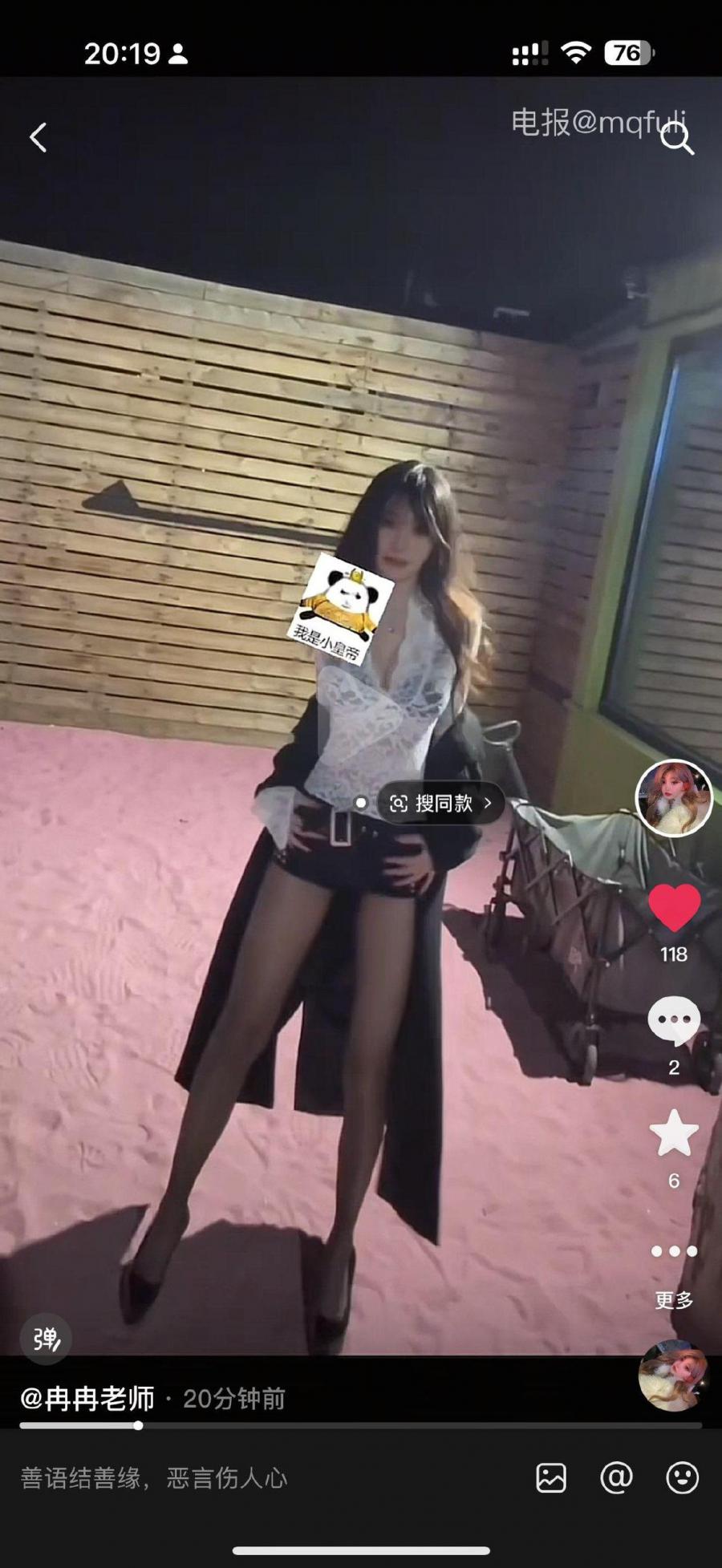This screenshot has width=722, height=1568.
Task: Seek on the video progress bar
Action: tap(361, 1425)
